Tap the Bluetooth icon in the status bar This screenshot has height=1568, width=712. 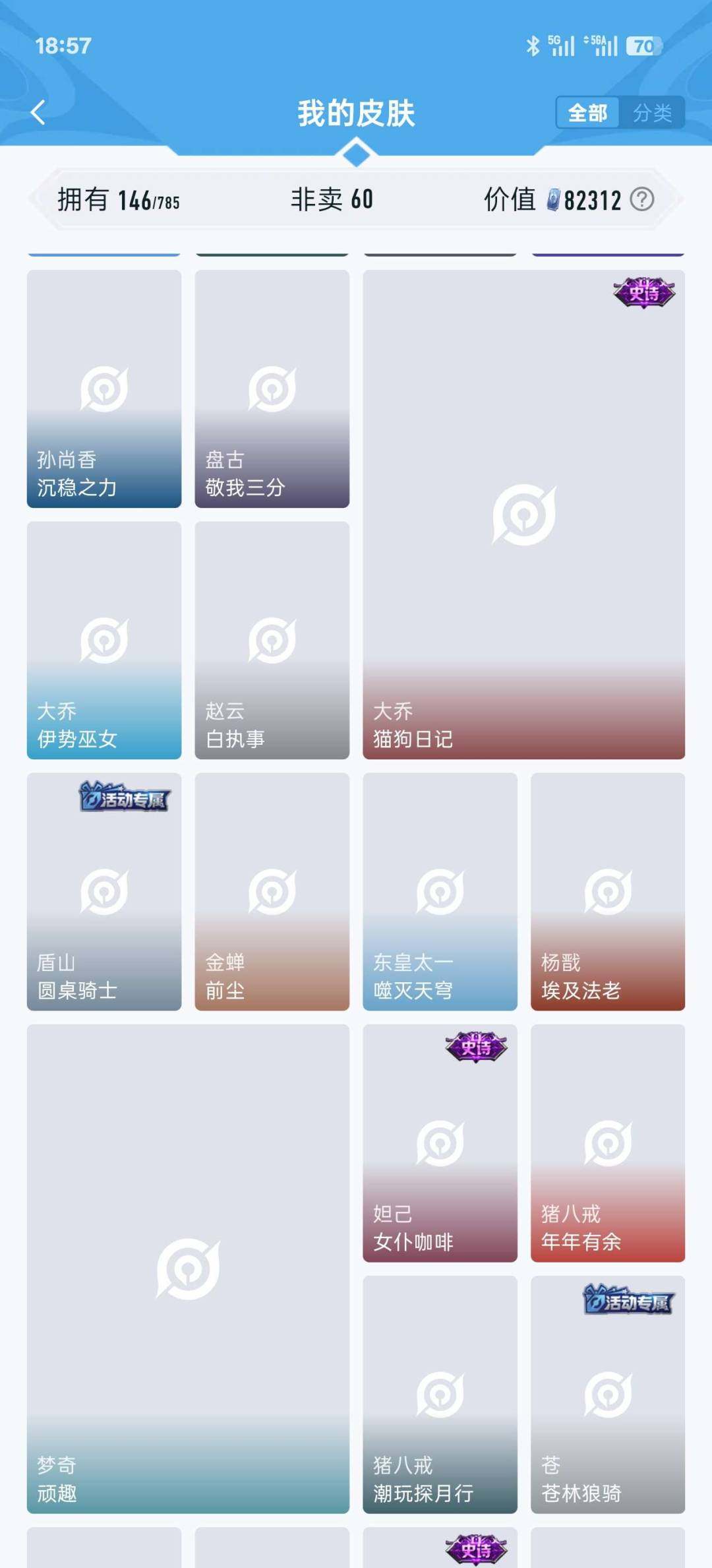coord(531,45)
